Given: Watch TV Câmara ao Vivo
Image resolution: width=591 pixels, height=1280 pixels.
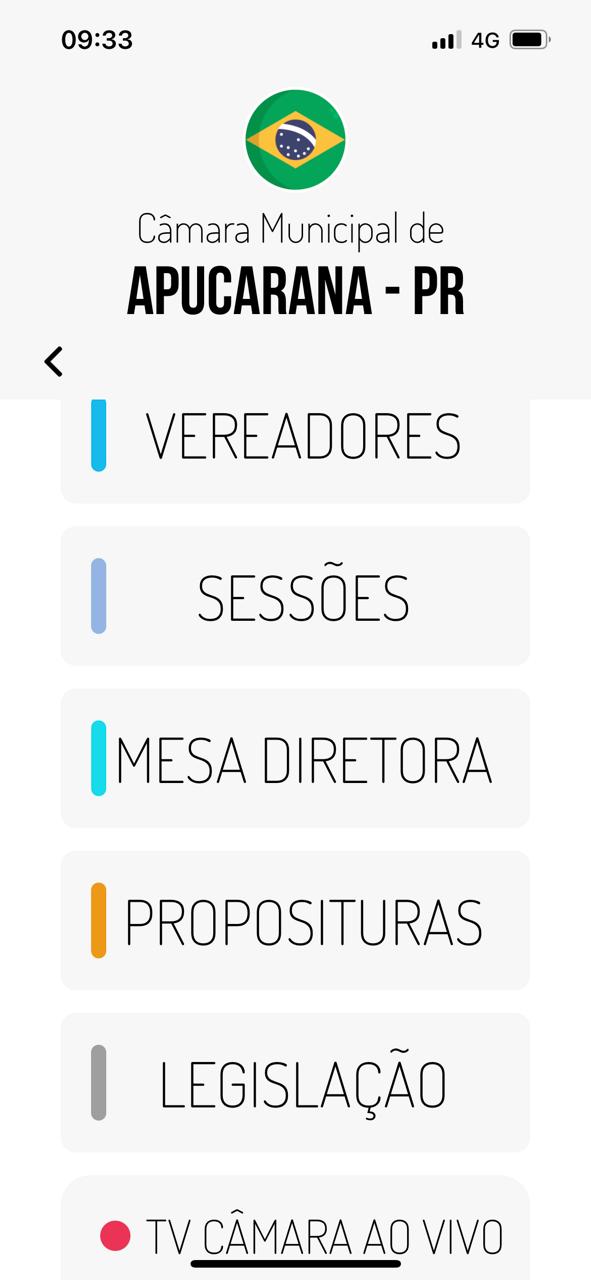Looking at the screenshot, I should pos(295,1228).
